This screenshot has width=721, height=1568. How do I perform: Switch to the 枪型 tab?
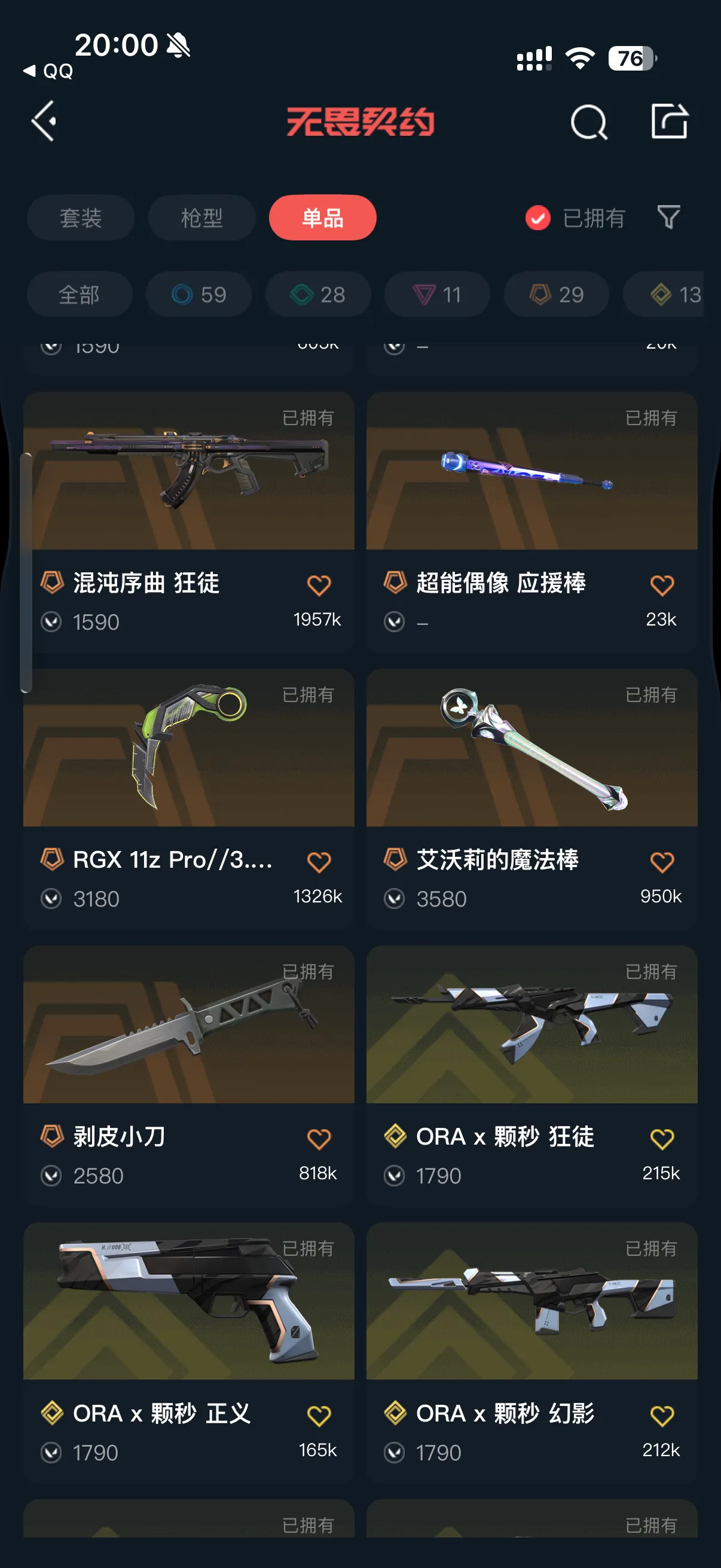(201, 218)
